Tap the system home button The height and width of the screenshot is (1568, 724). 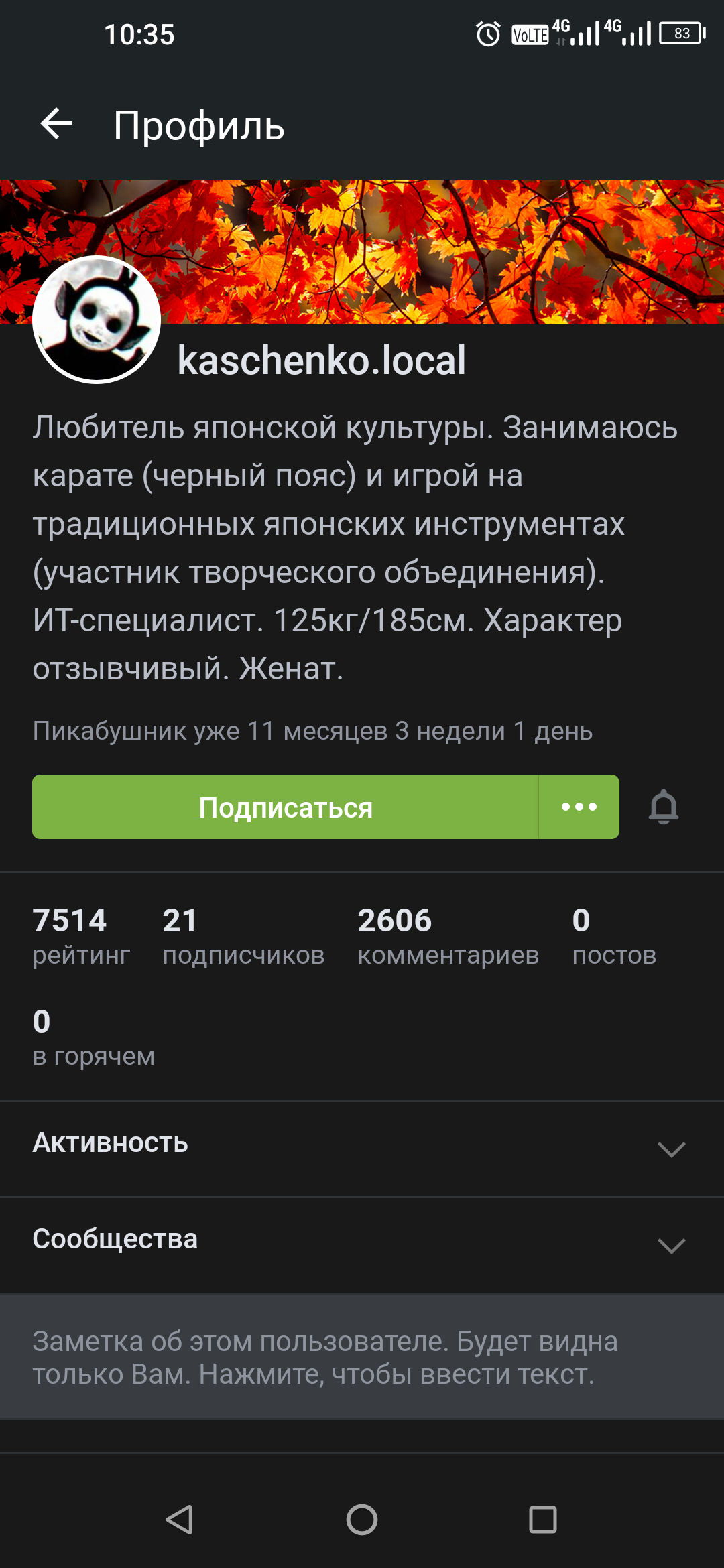(x=362, y=1520)
